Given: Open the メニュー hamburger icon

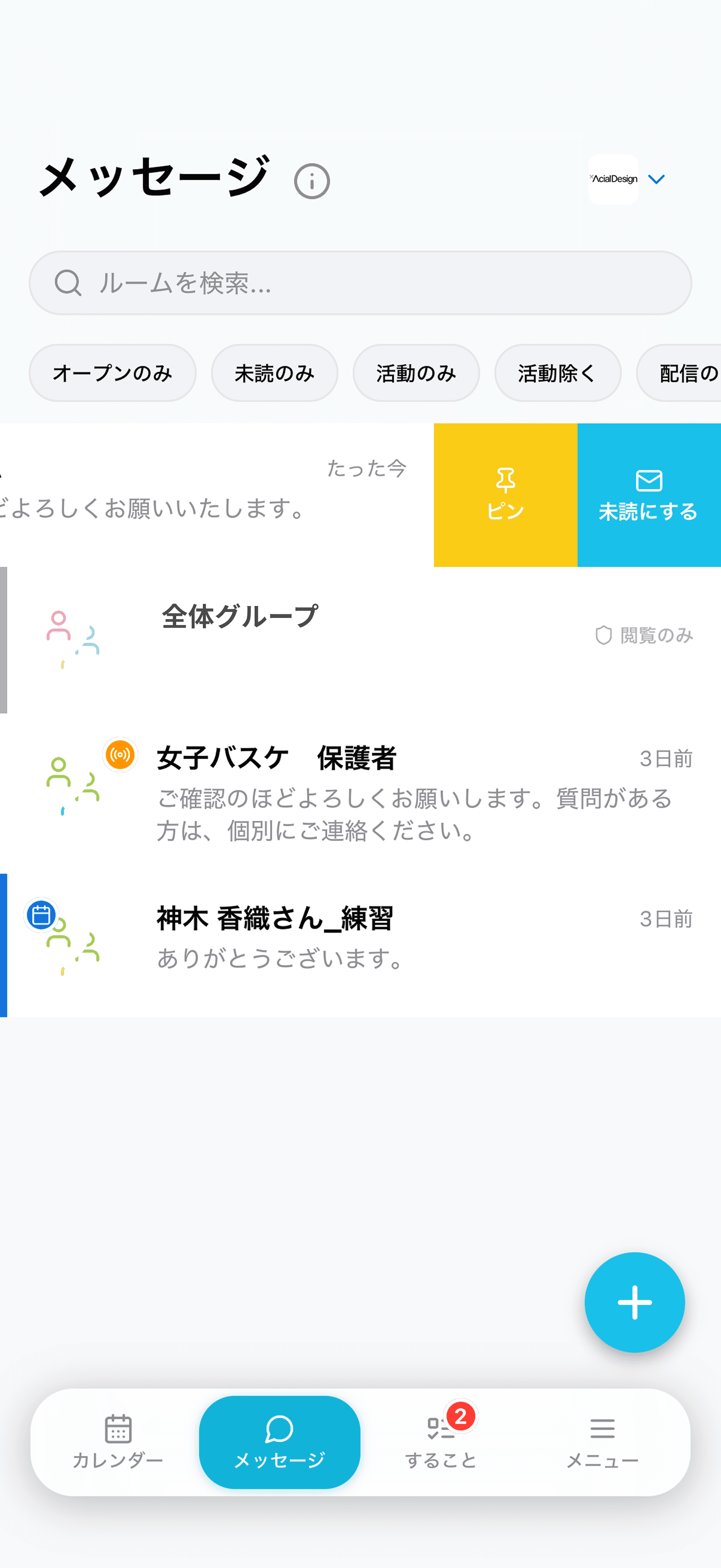Looking at the screenshot, I should pos(602,1429).
